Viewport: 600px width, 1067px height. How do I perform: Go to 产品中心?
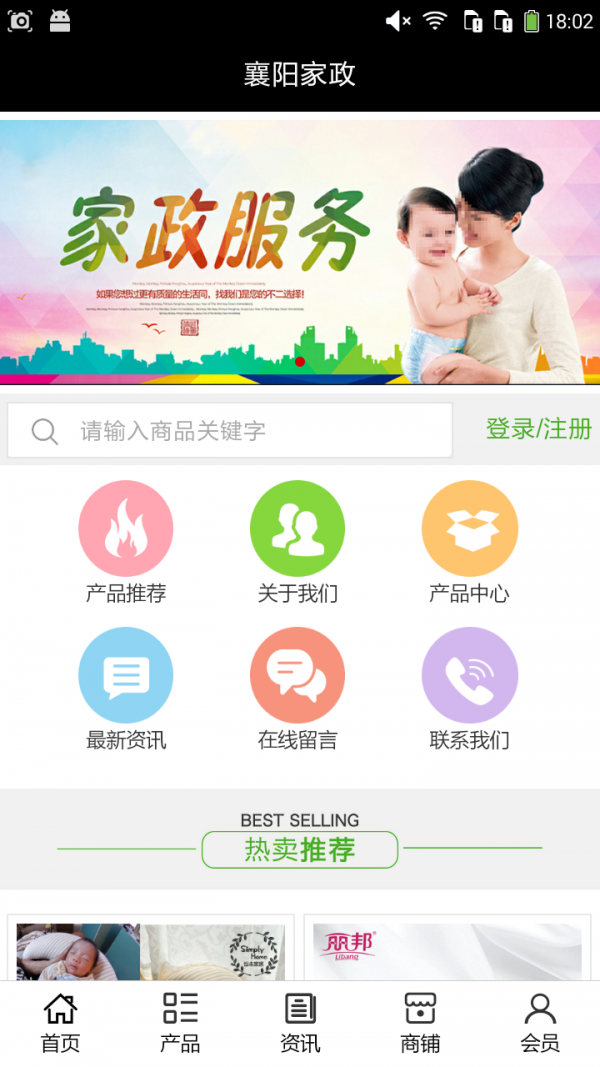click(469, 530)
